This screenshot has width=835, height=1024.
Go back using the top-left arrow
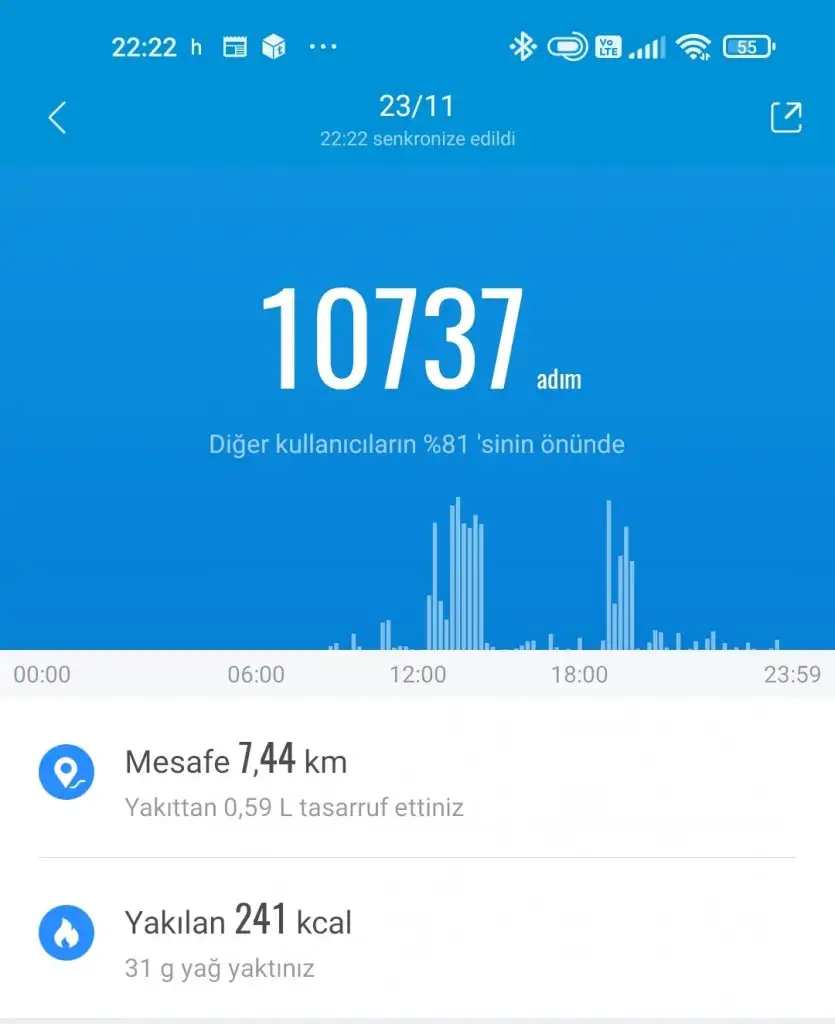coord(57,118)
